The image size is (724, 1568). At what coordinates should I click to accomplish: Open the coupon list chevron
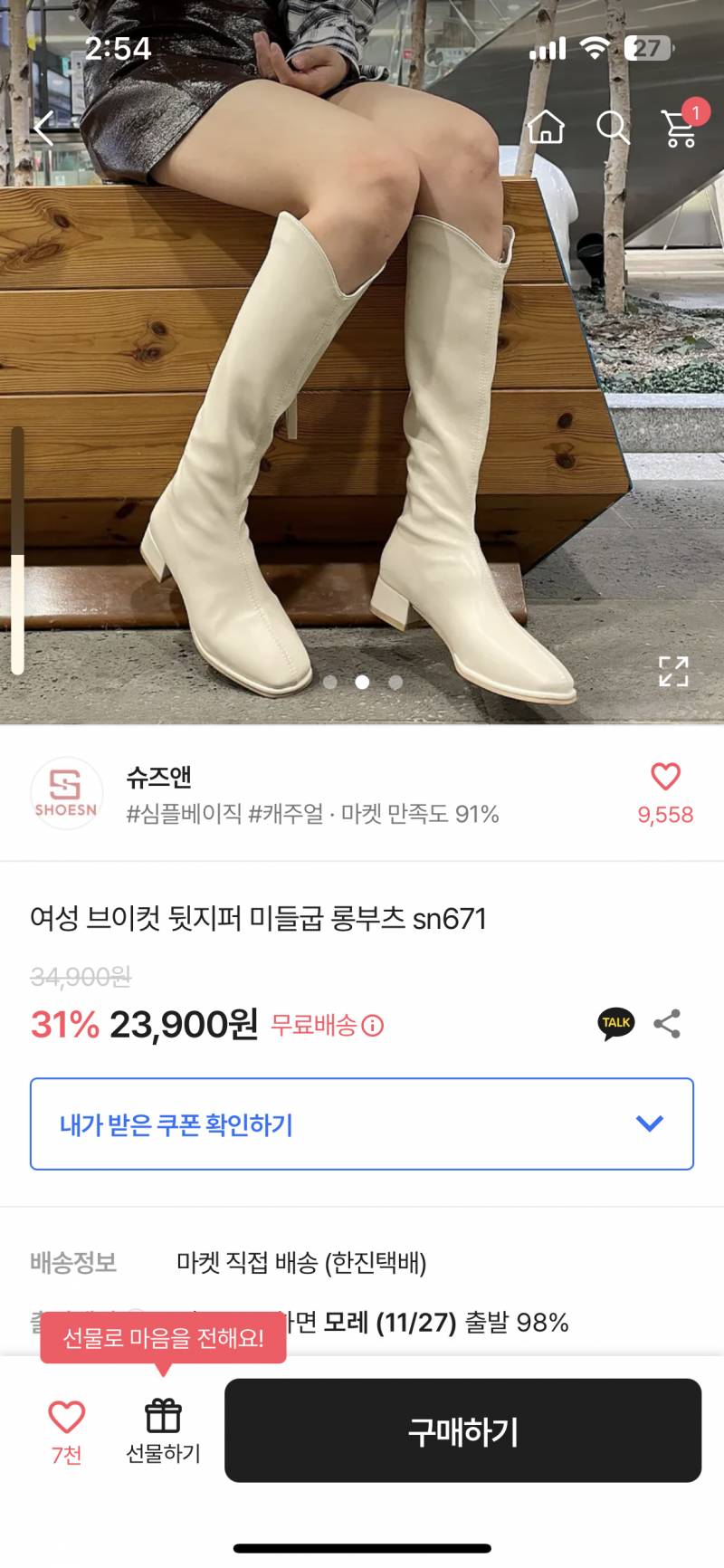point(648,1123)
